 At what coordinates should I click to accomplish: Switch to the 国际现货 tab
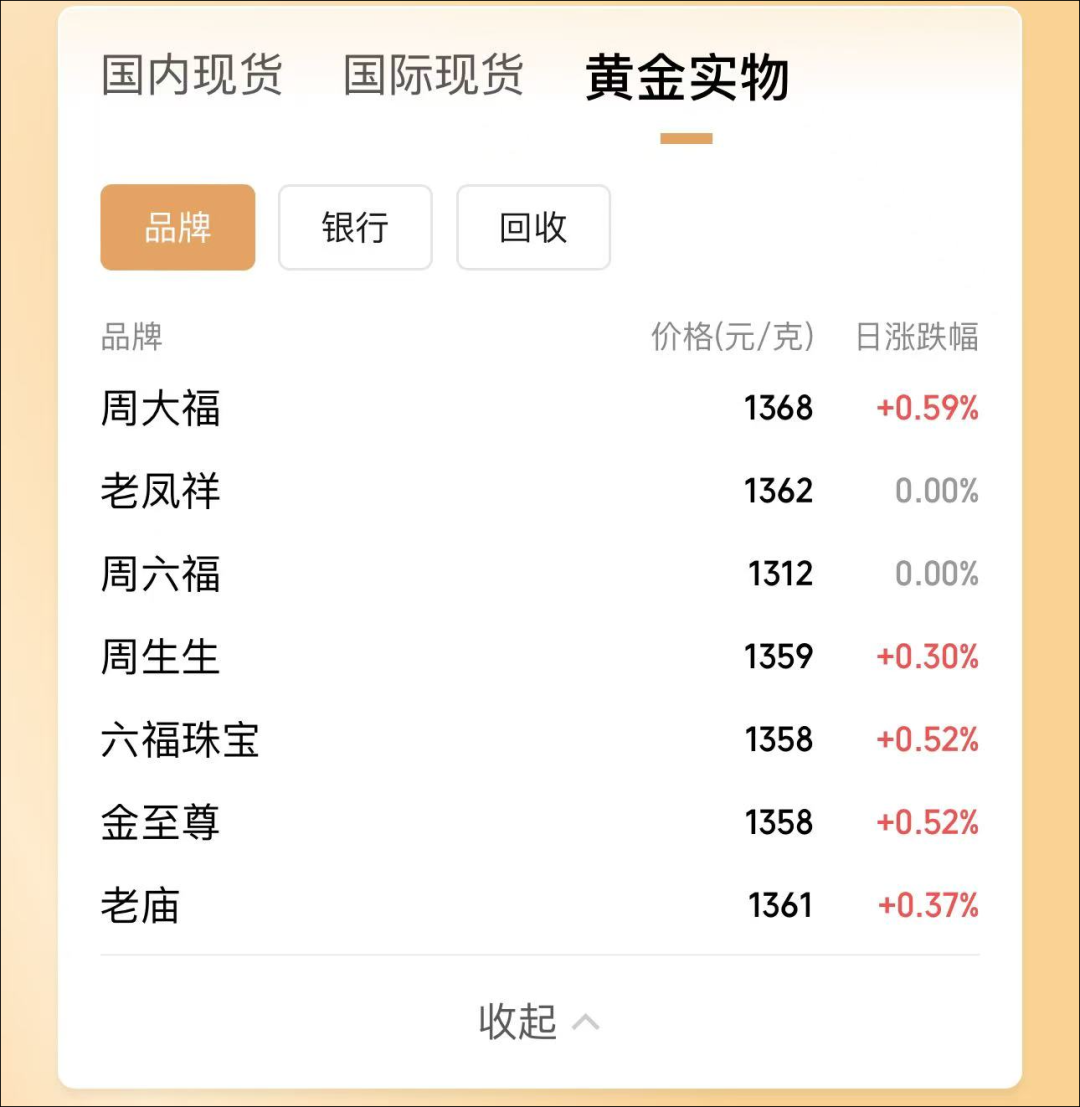[x=432, y=76]
